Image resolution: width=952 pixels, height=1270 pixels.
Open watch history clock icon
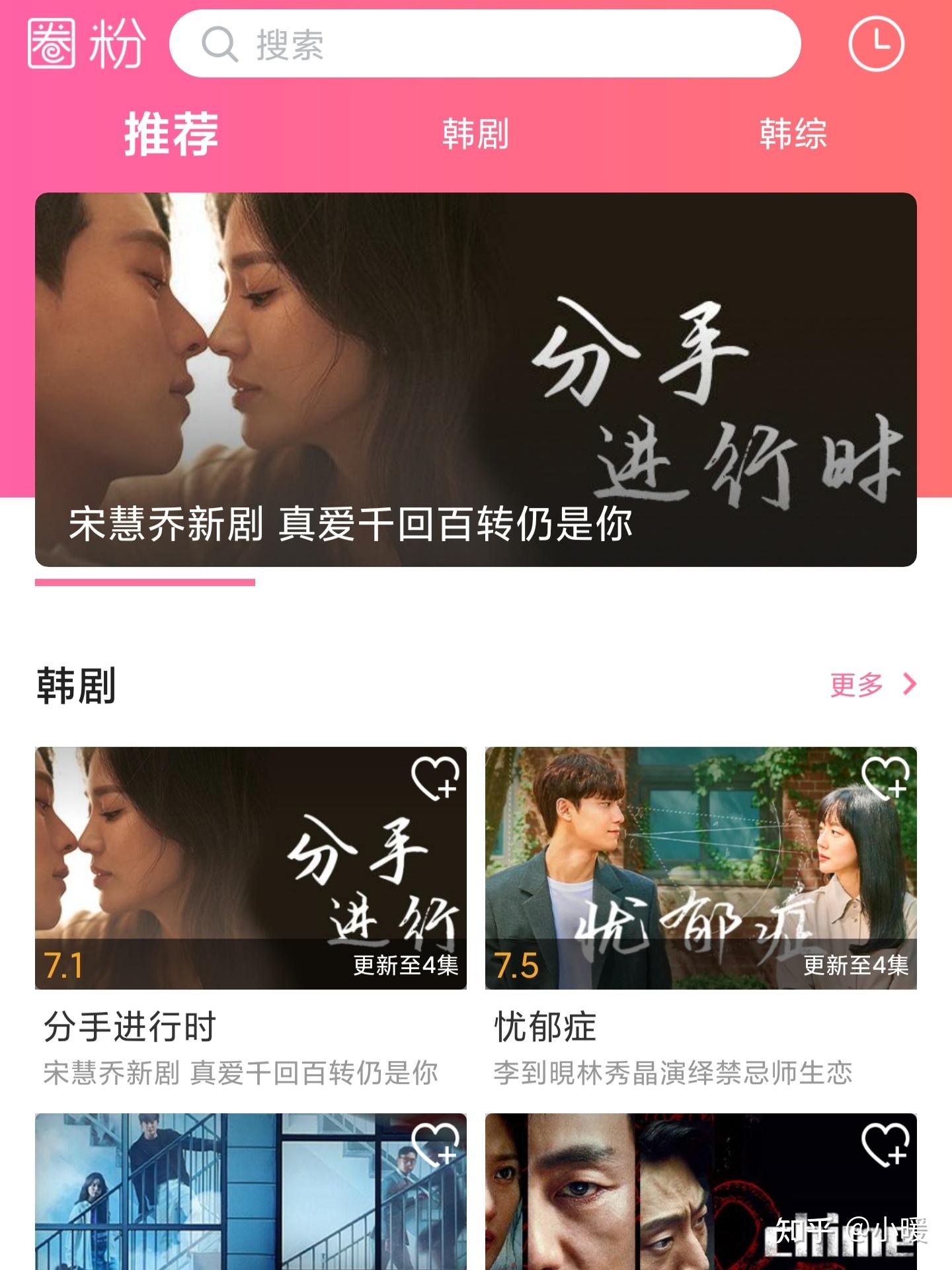tap(876, 44)
